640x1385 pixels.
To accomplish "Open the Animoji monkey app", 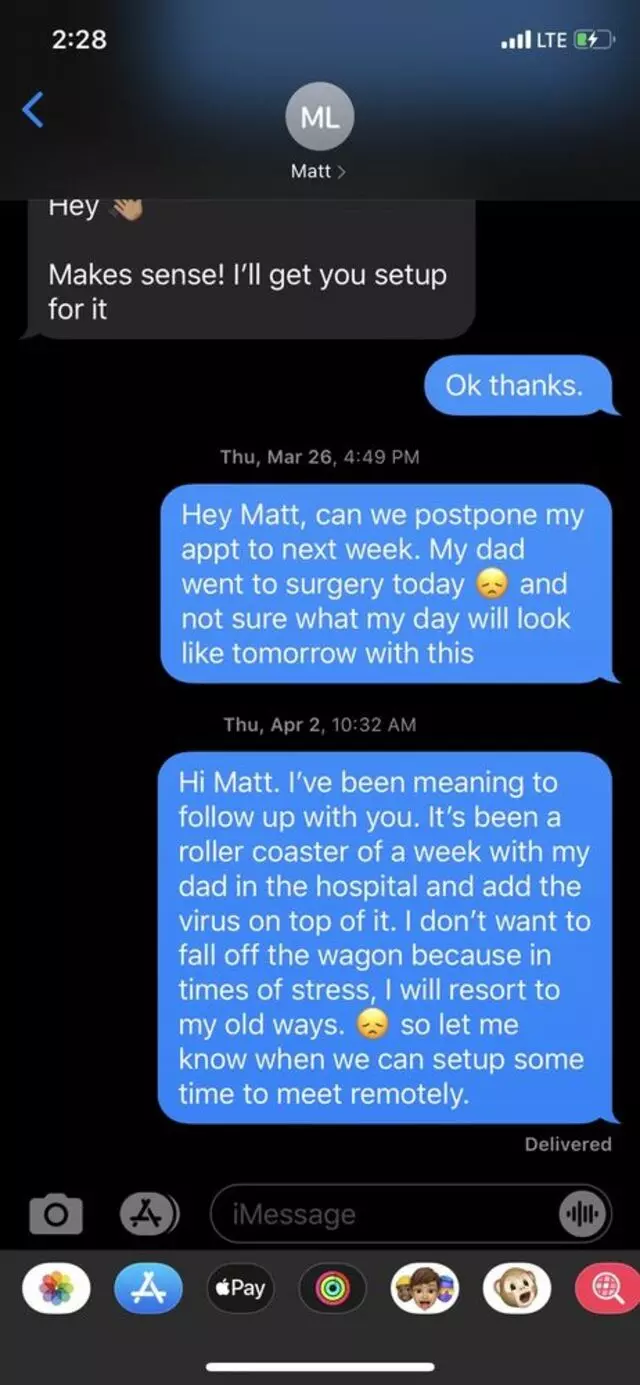I will pos(516,1288).
